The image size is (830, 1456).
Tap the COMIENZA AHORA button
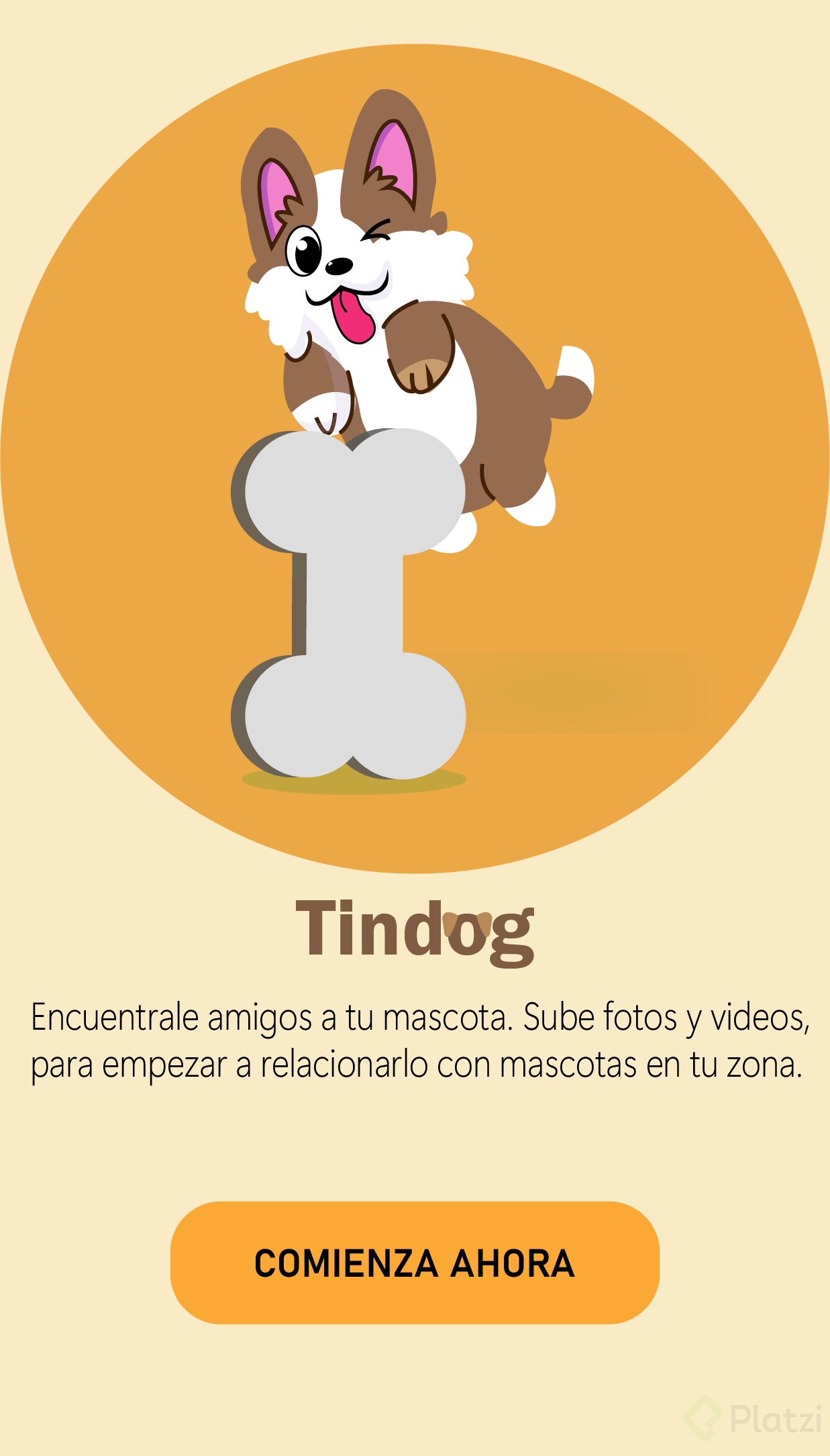(x=415, y=1263)
